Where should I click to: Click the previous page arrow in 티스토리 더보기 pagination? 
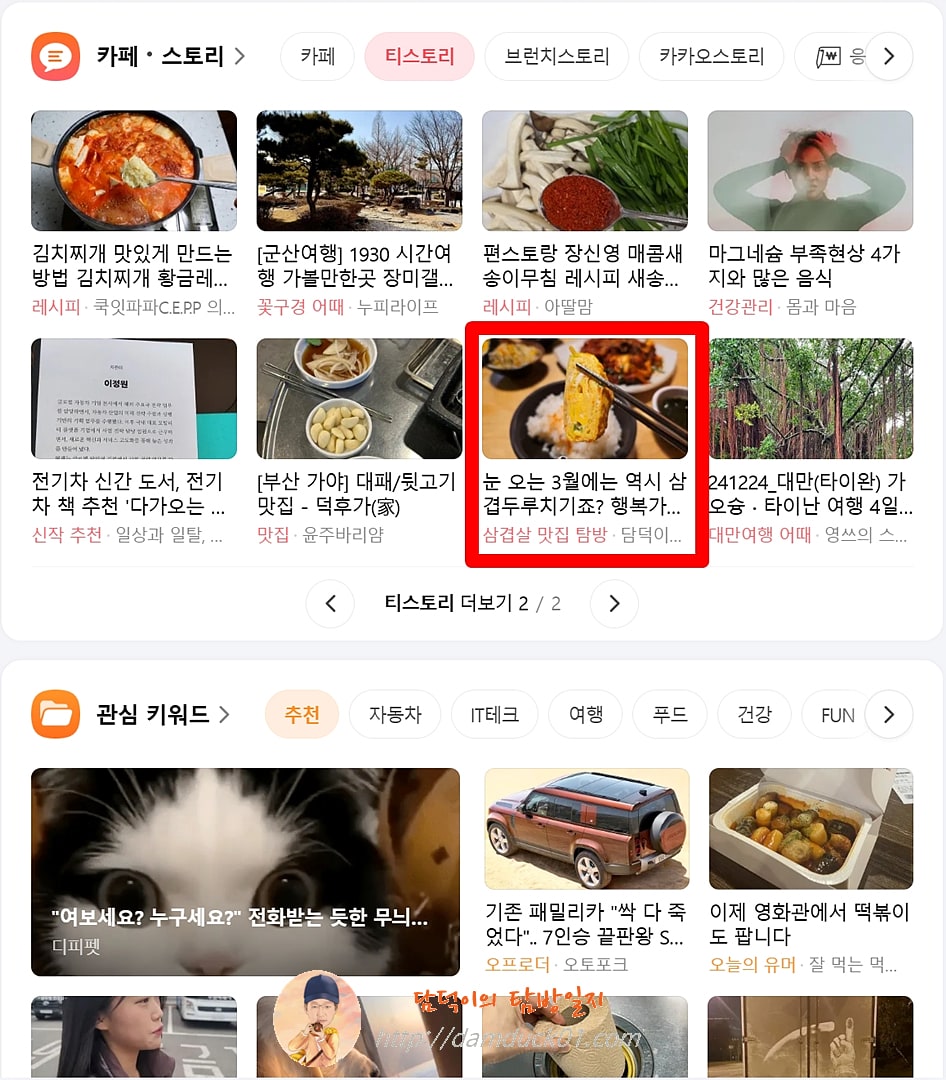[x=330, y=604]
